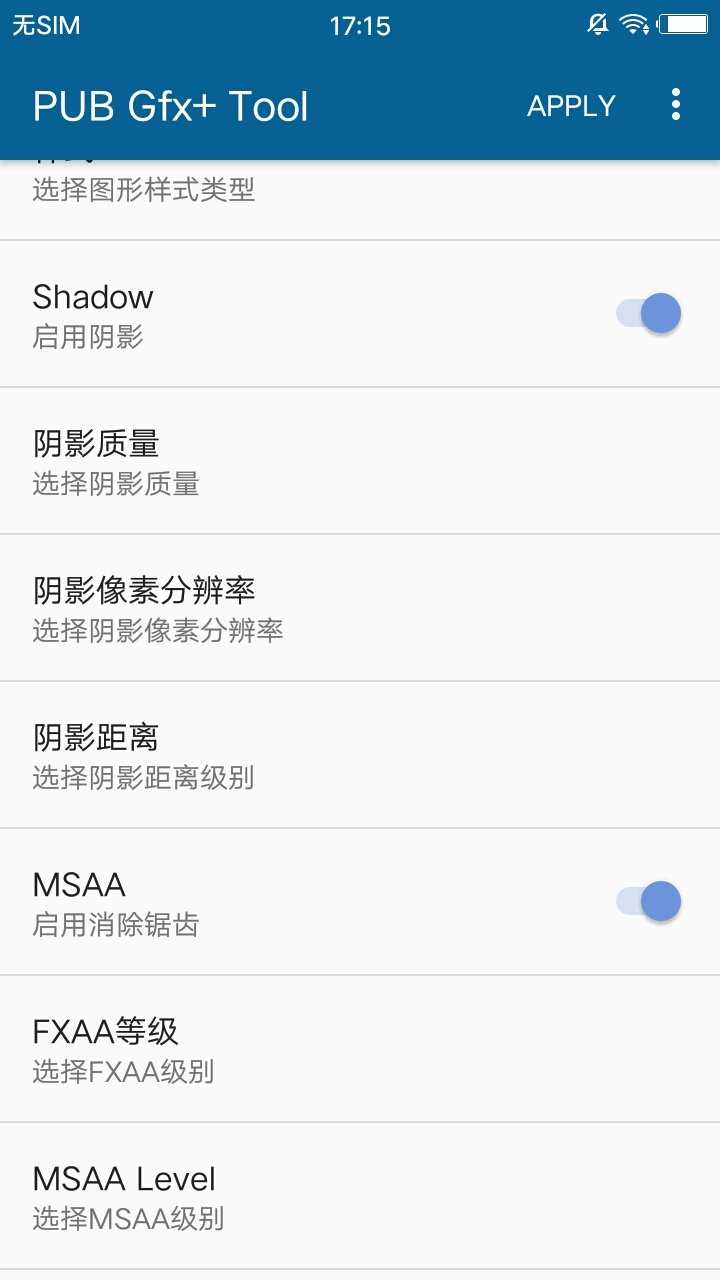Select the 阴影距离 option
The width and height of the screenshot is (720, 1280).
[360, 755]
